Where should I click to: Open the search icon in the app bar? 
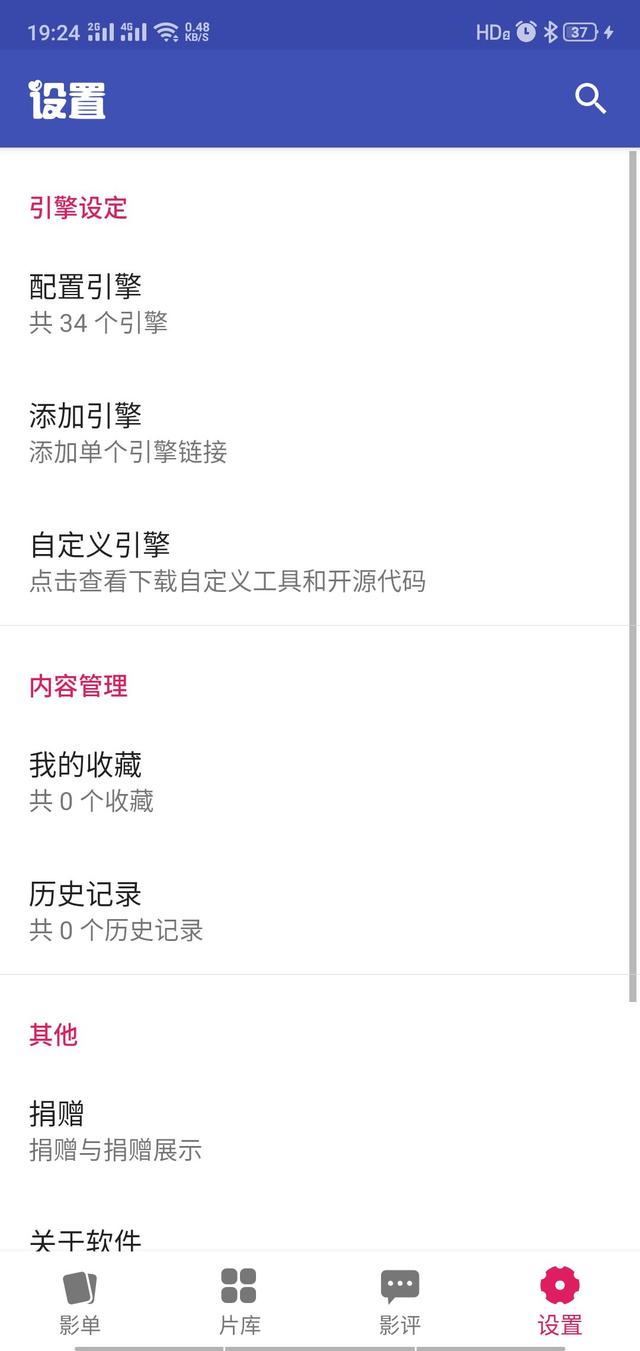(x=590, y=99)
